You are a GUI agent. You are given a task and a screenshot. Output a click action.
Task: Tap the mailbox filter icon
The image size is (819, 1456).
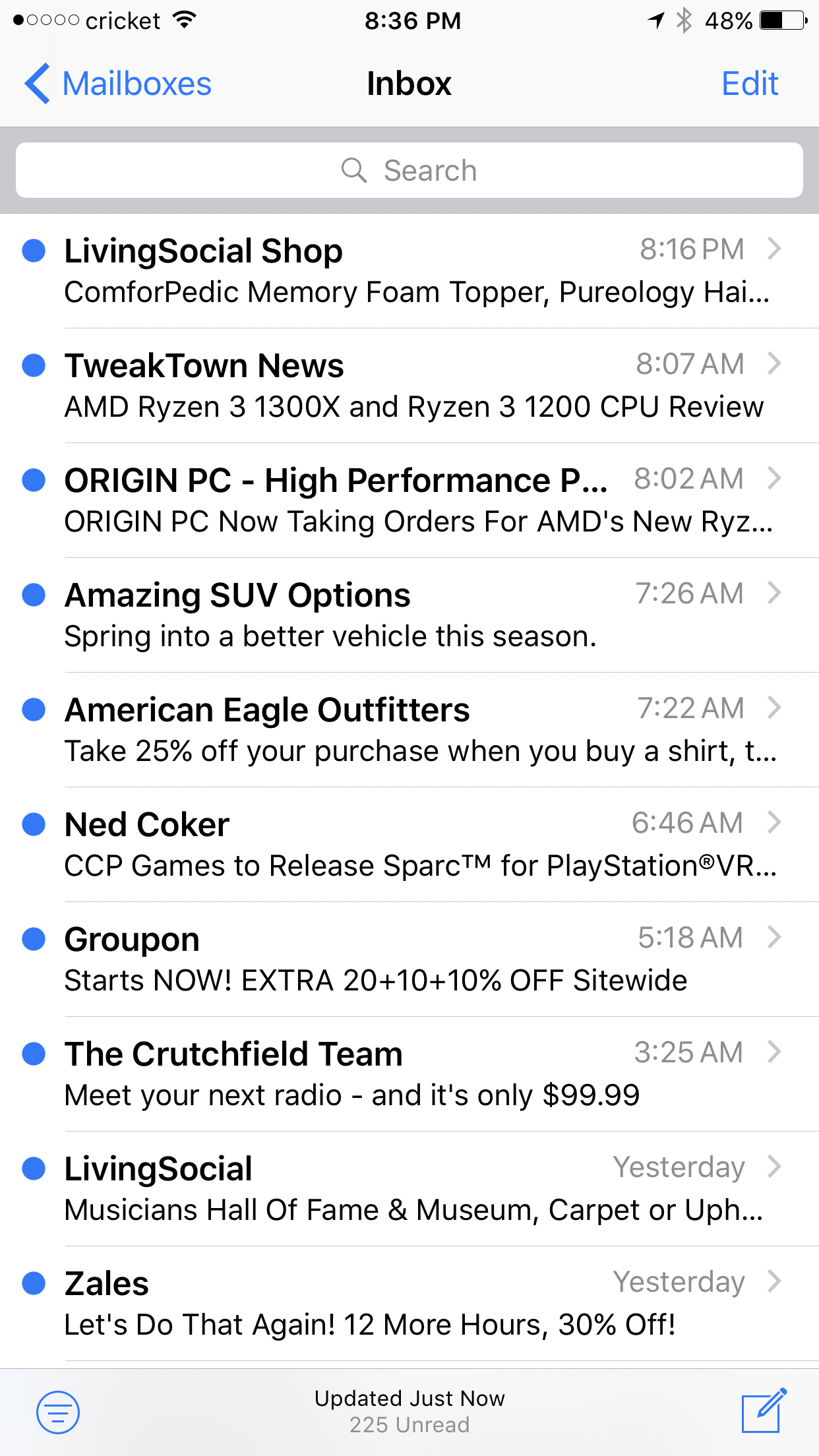click(58, 1412)
